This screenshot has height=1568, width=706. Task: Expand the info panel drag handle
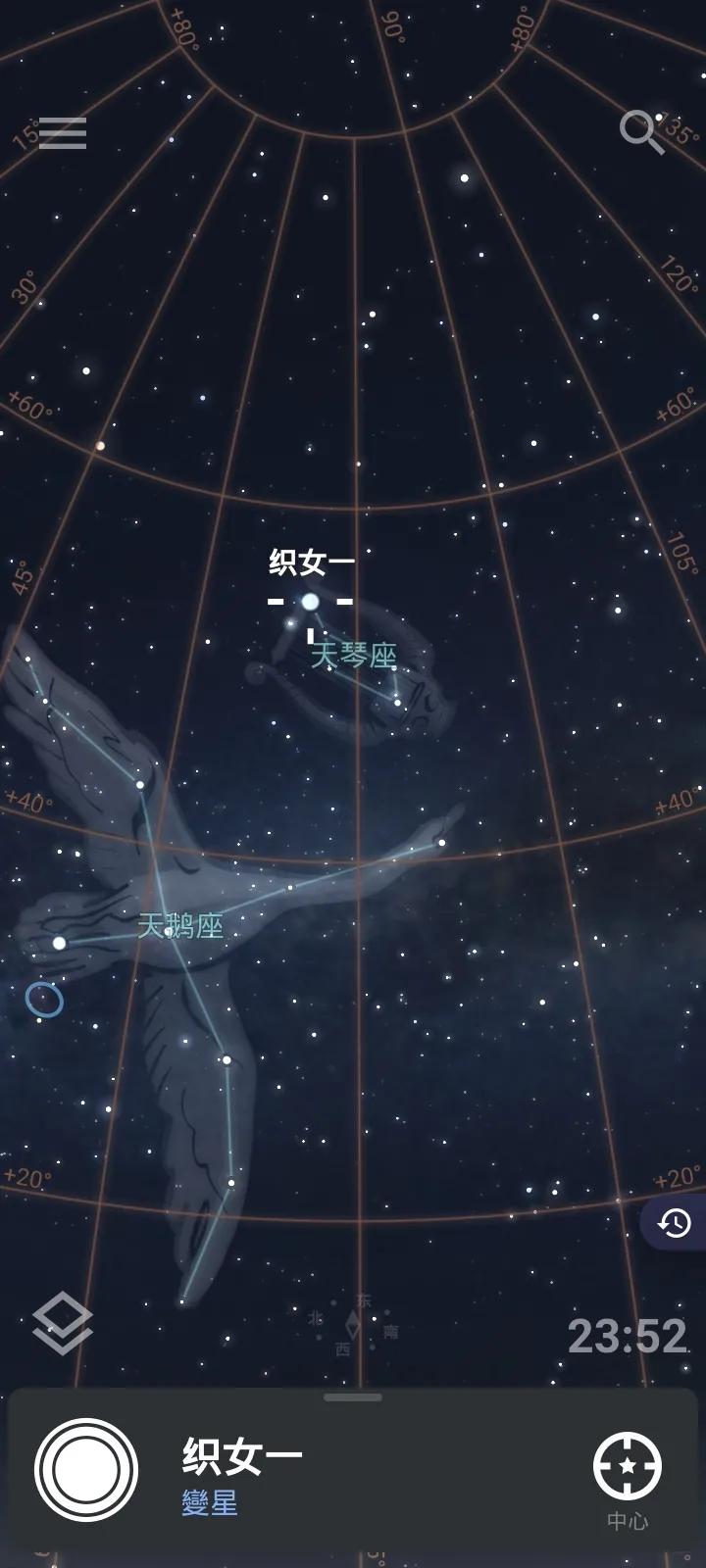point(353,1396)
